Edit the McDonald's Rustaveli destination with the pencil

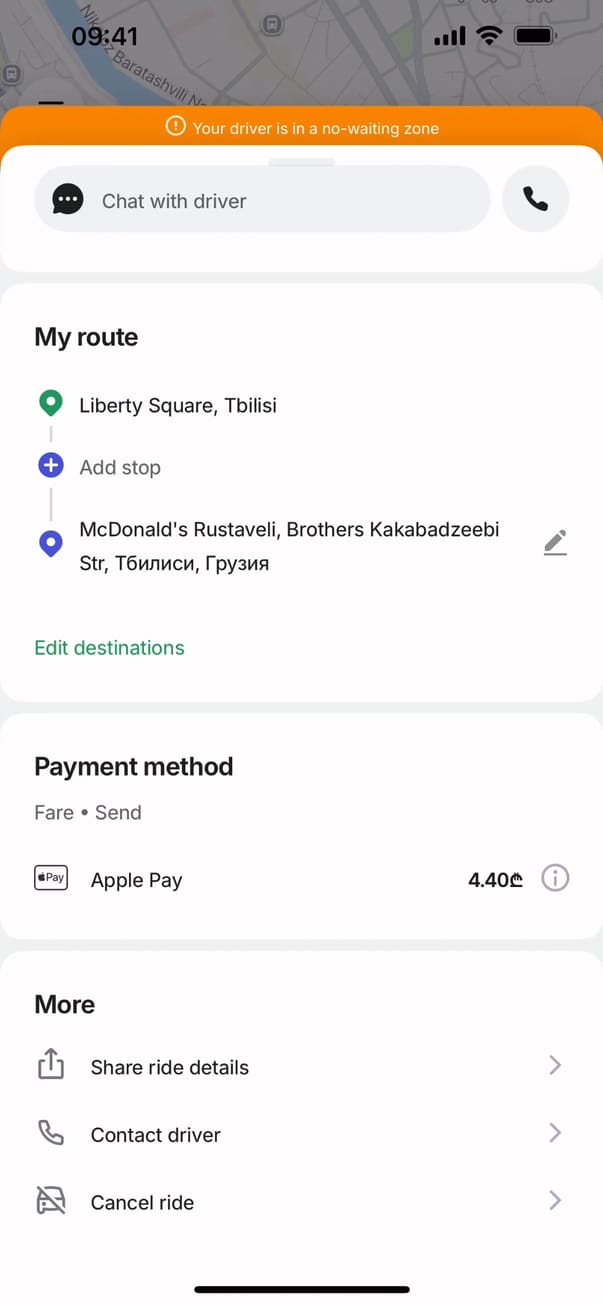pyautogui.click(x=555, y=543)
